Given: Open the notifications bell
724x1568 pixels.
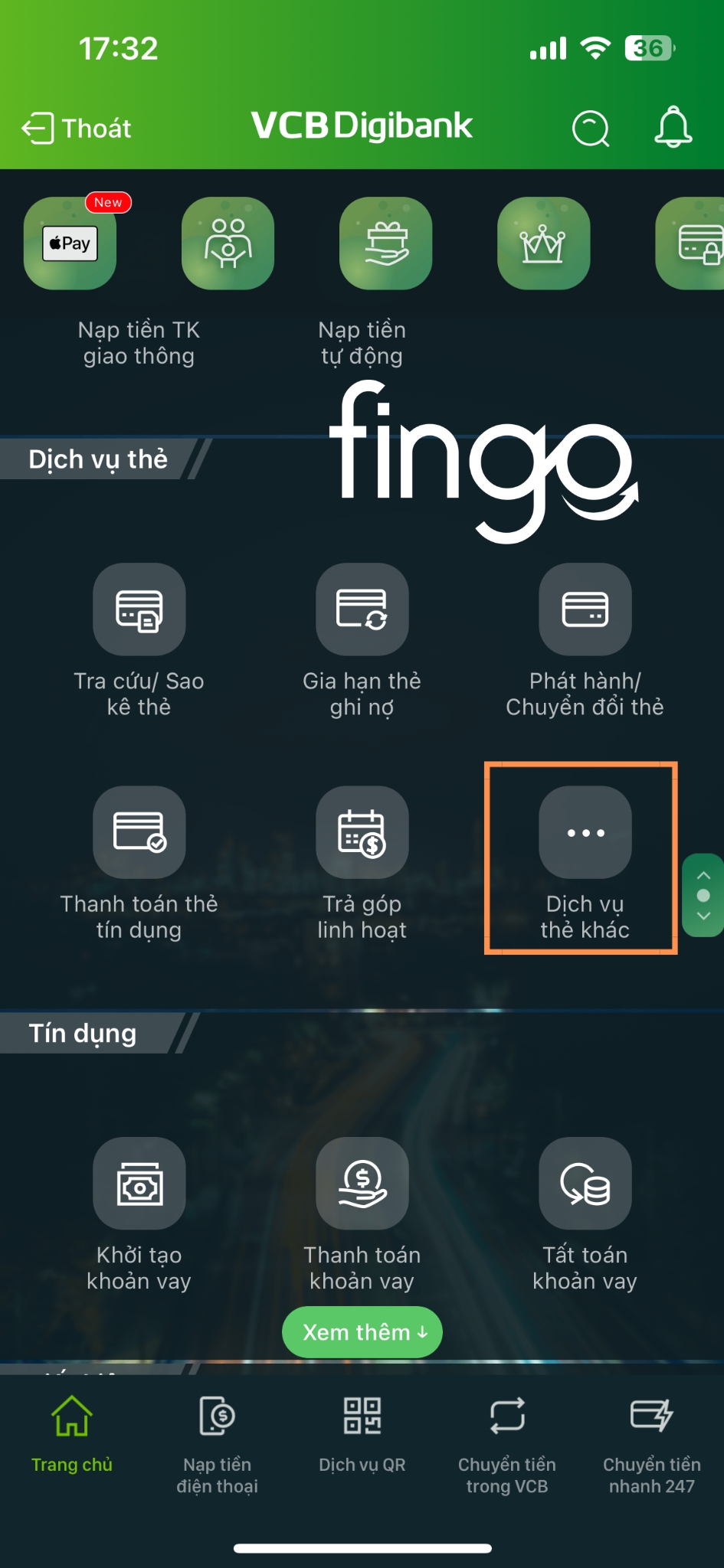Looking at the screenshot, I should [x=673, y=127].
